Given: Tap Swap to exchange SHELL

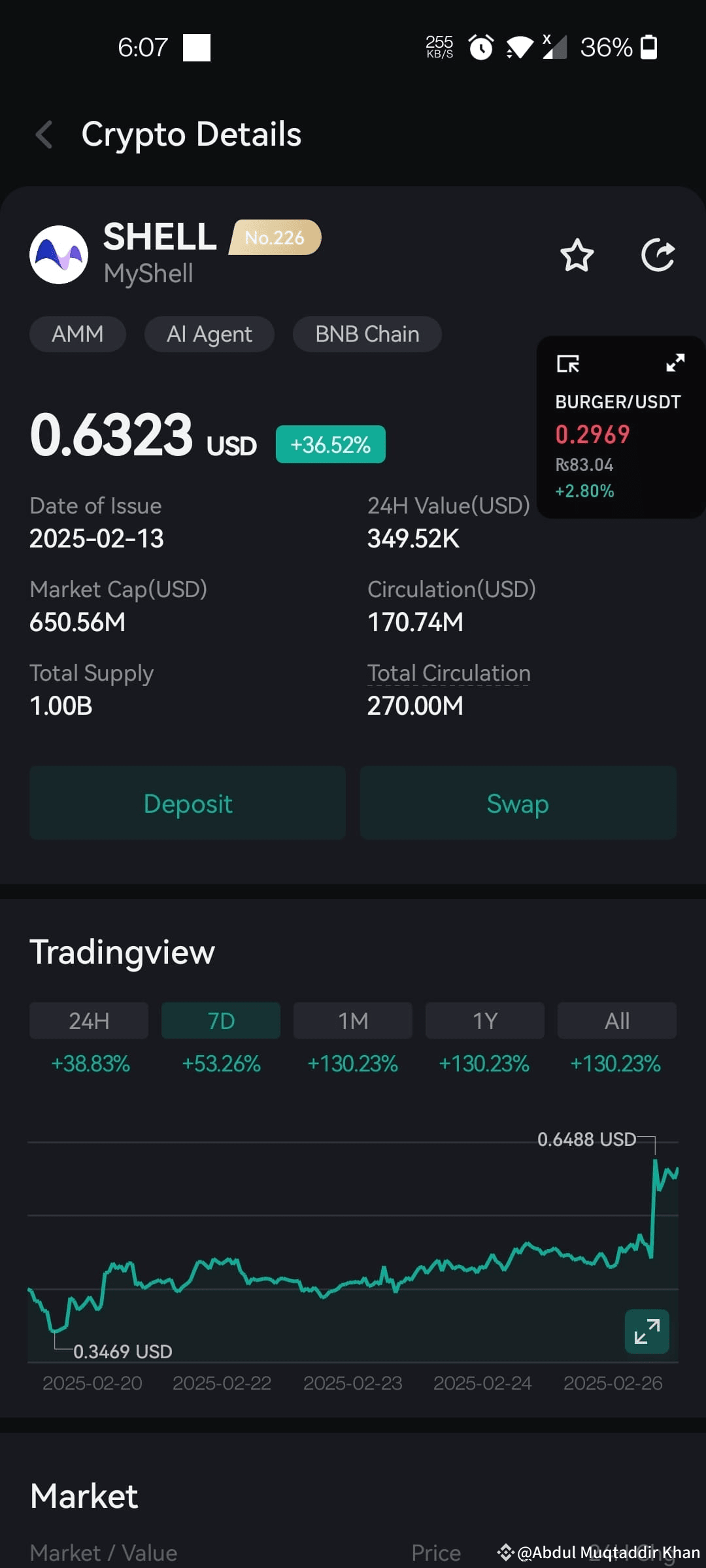Looking at the screenshot, I should [x=517, y=803].
